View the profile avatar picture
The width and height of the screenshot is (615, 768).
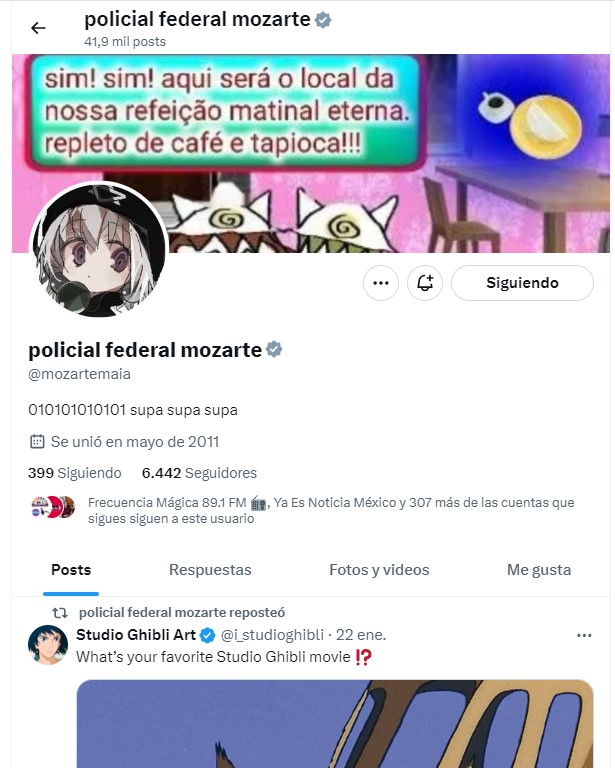(99, 250)
